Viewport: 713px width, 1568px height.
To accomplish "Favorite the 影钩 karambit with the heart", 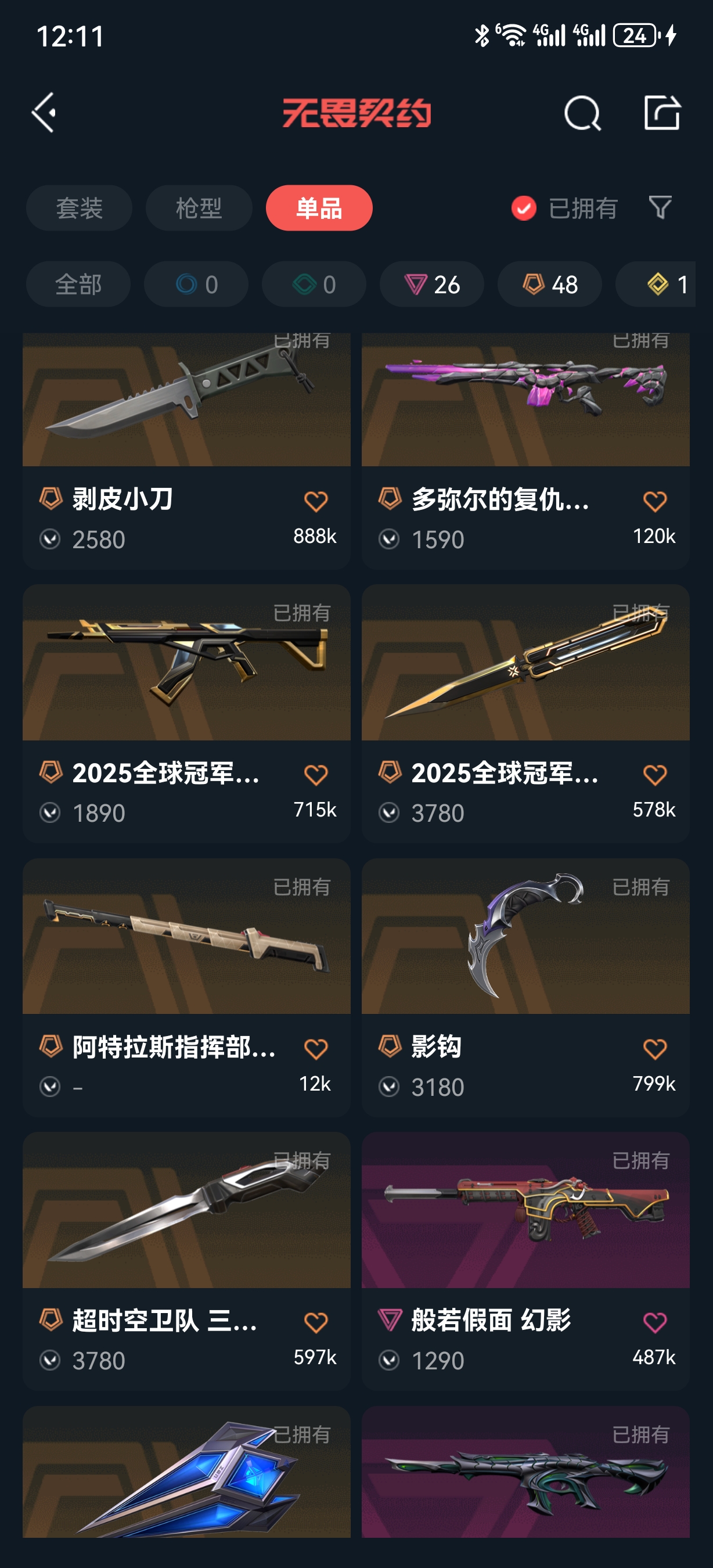I will point(654,1049).
